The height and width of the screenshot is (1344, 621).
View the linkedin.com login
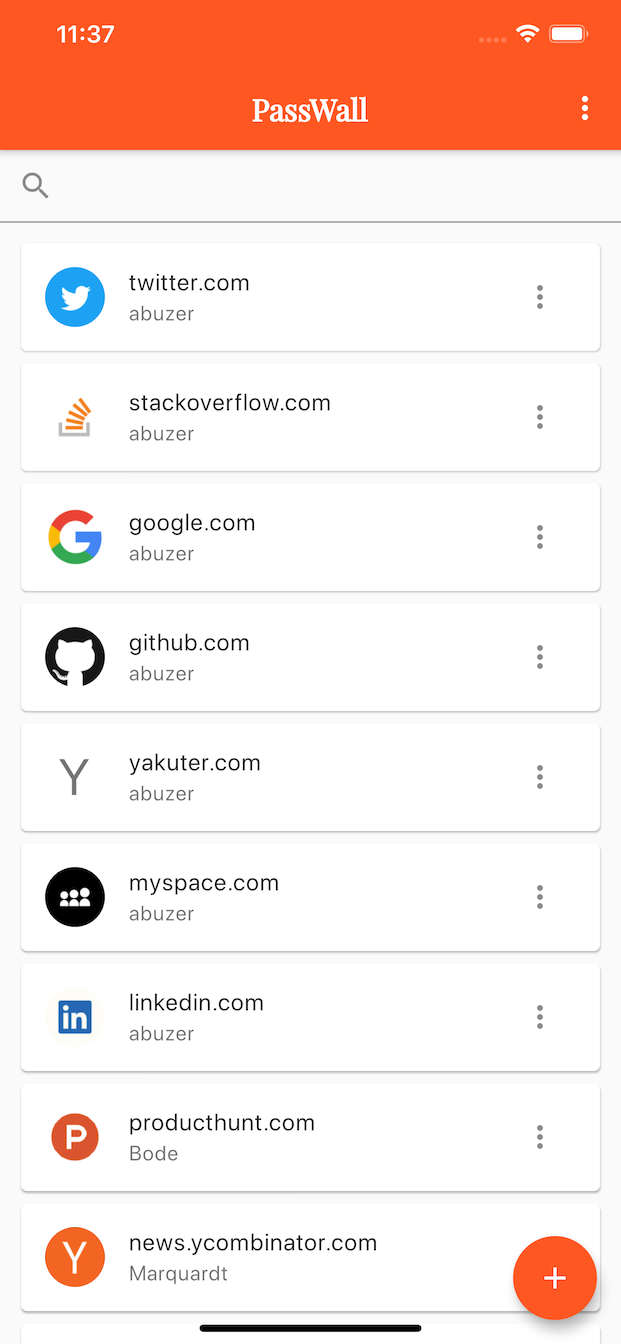point(310,1017)
